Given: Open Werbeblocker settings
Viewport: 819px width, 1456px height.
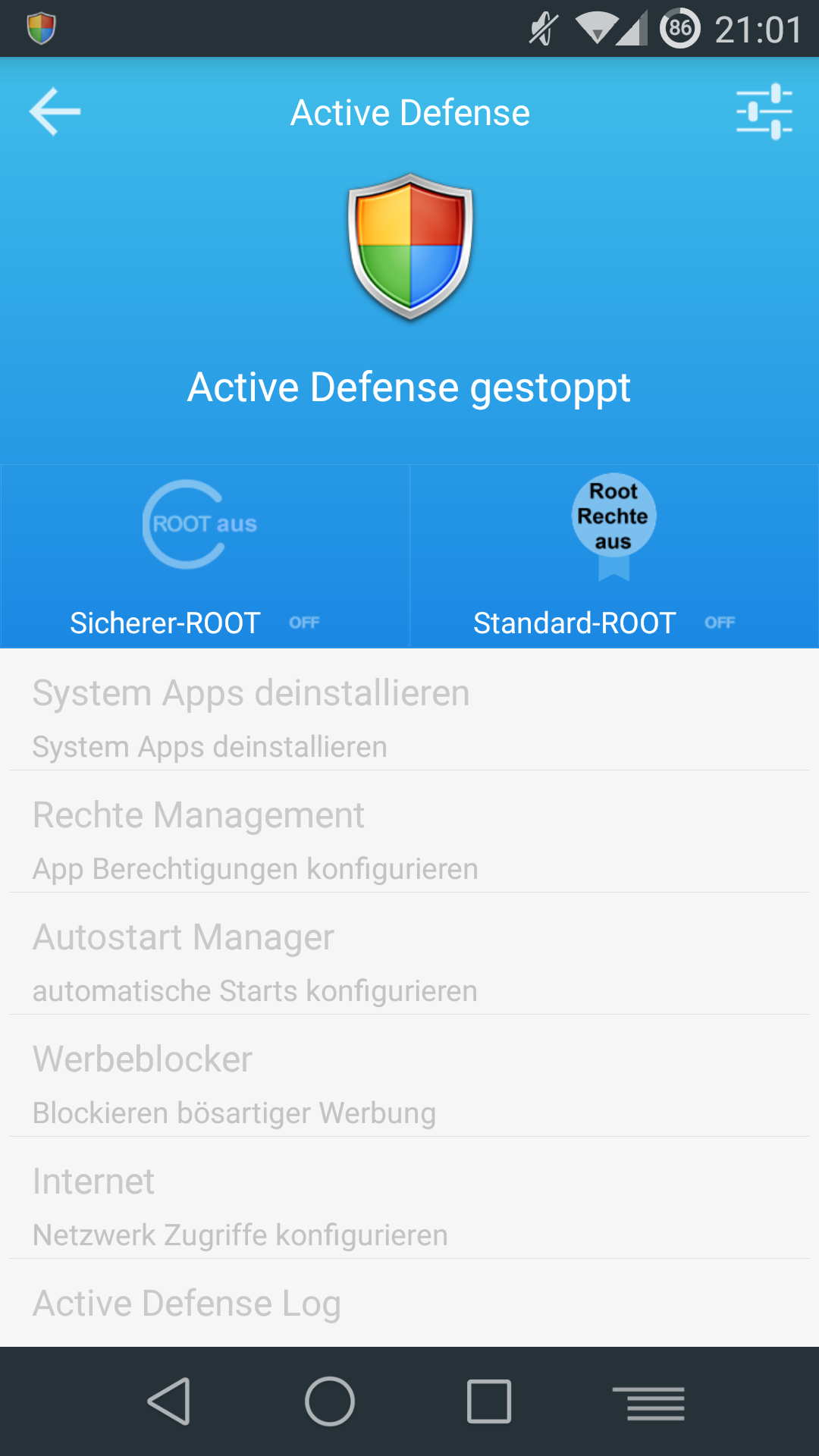Looking at the screenshot, I should pyautogui.click(x=409, y=1076).
